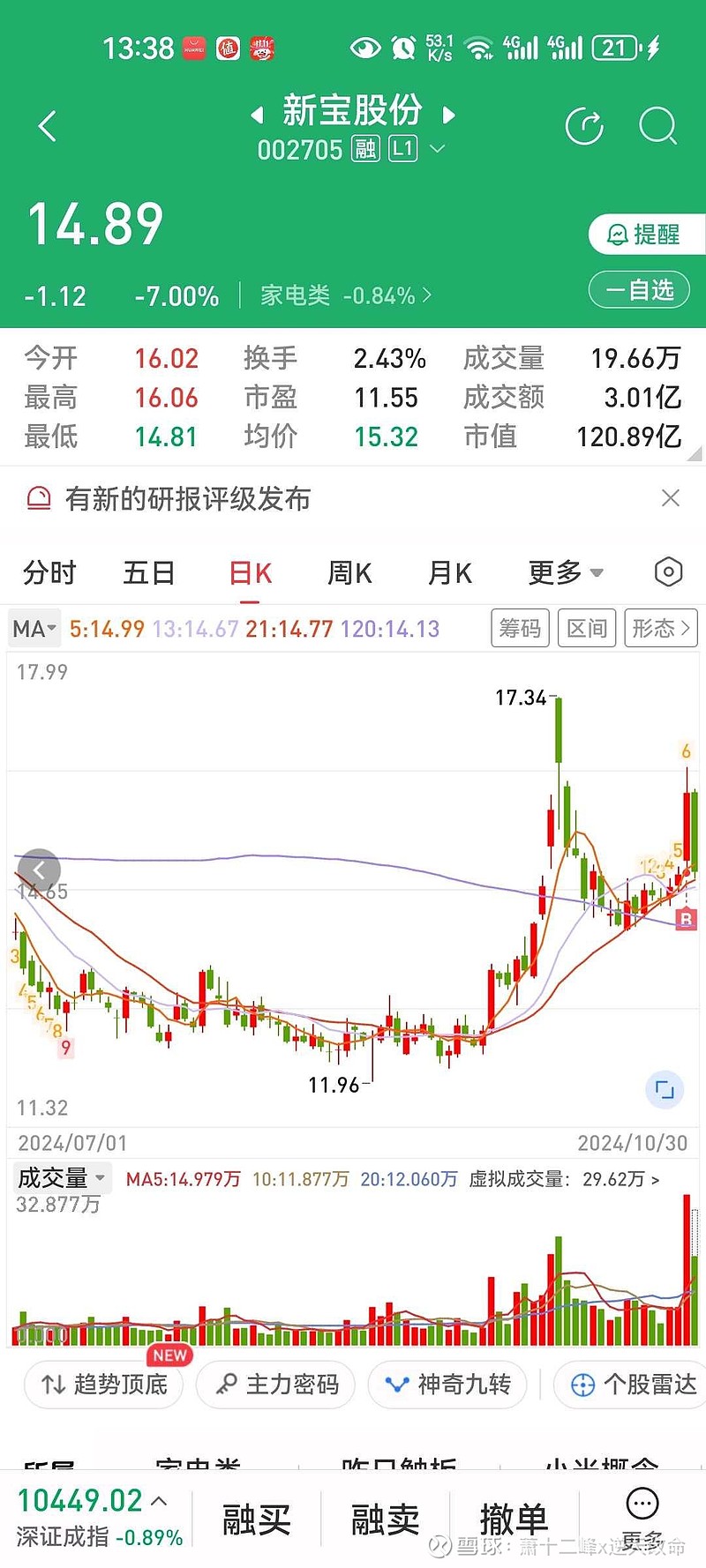Switch to the previous stock arrow
The height and width of the screenshot is (1568, 706).
257,115
